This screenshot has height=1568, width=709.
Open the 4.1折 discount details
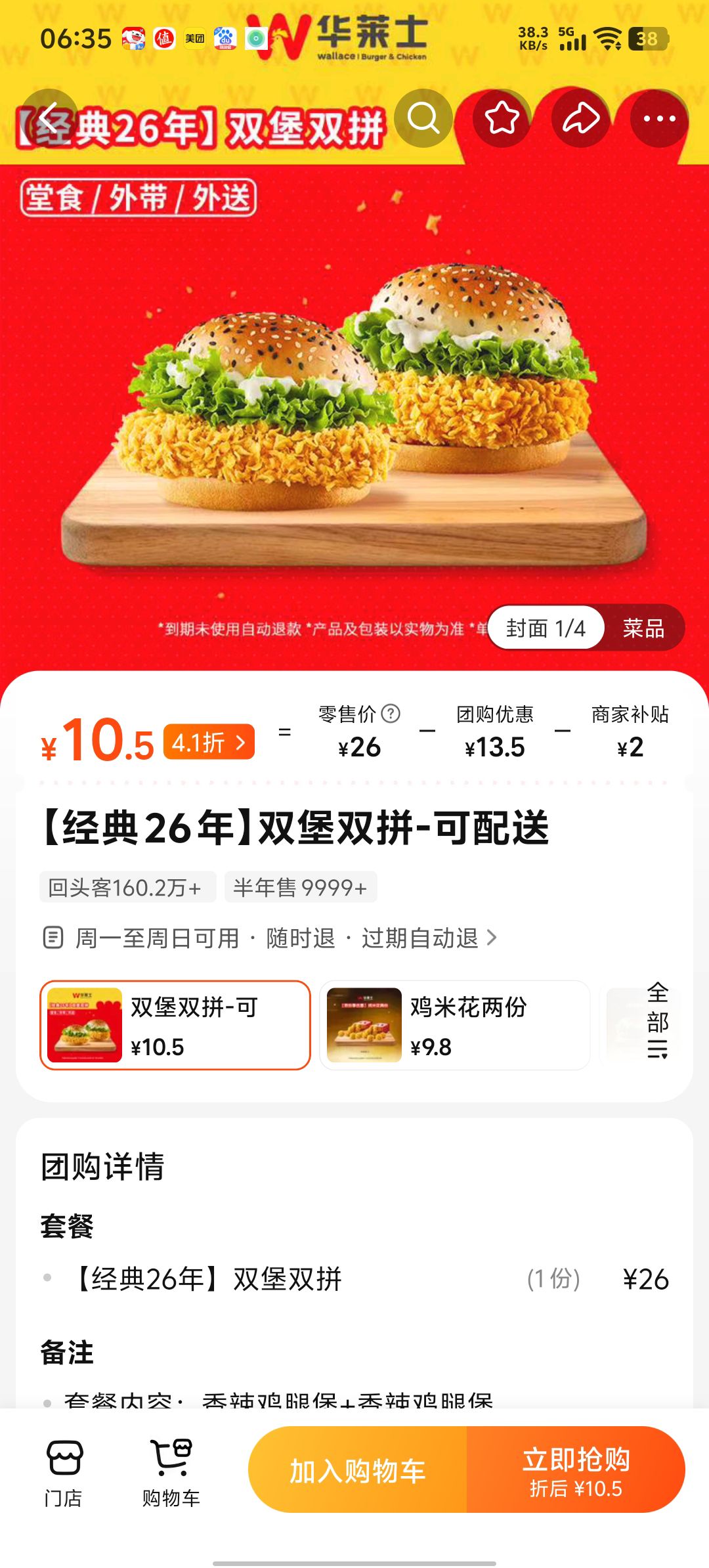point(209,742)
